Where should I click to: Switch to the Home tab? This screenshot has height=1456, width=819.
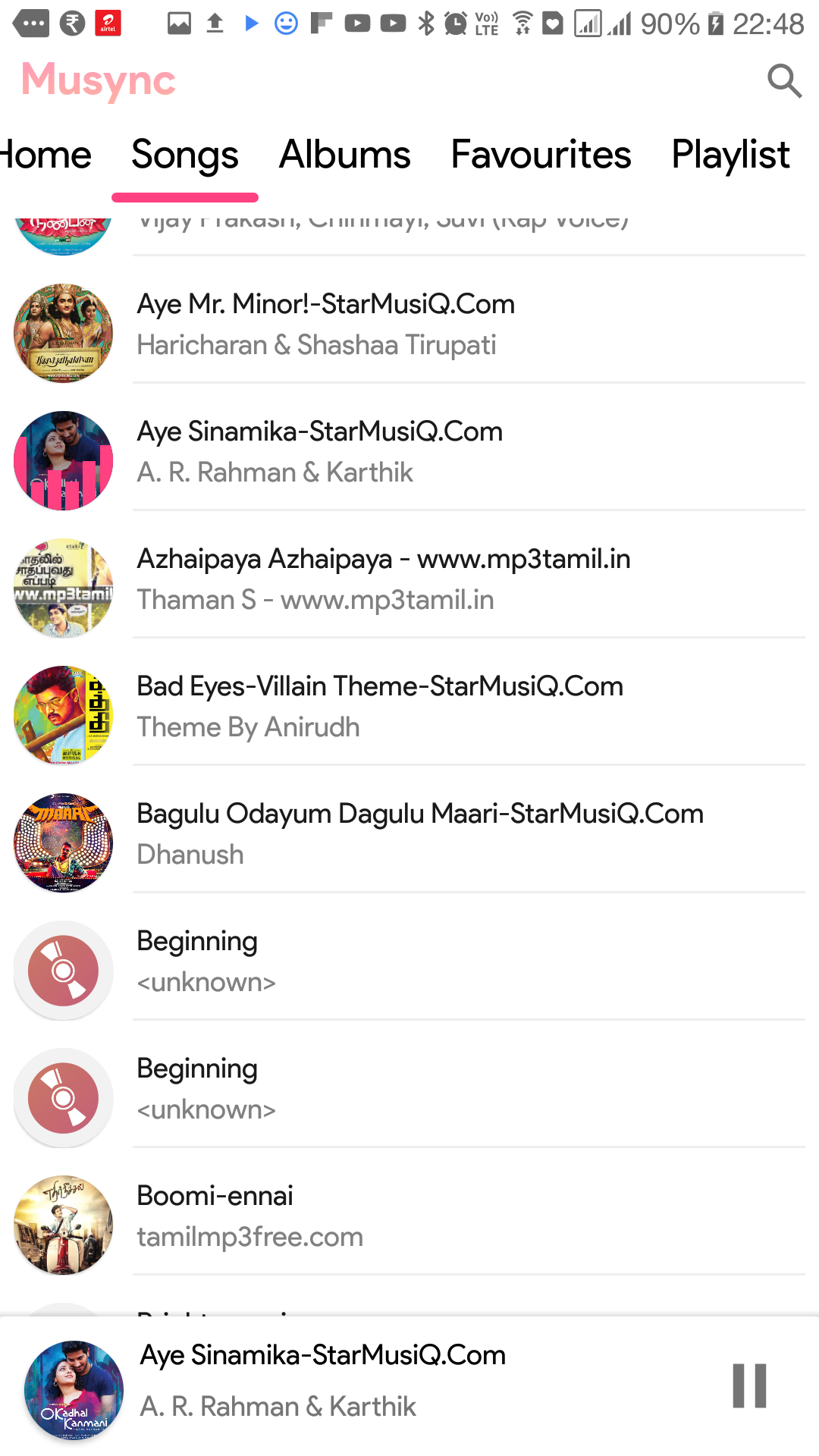tap(45, 155)
